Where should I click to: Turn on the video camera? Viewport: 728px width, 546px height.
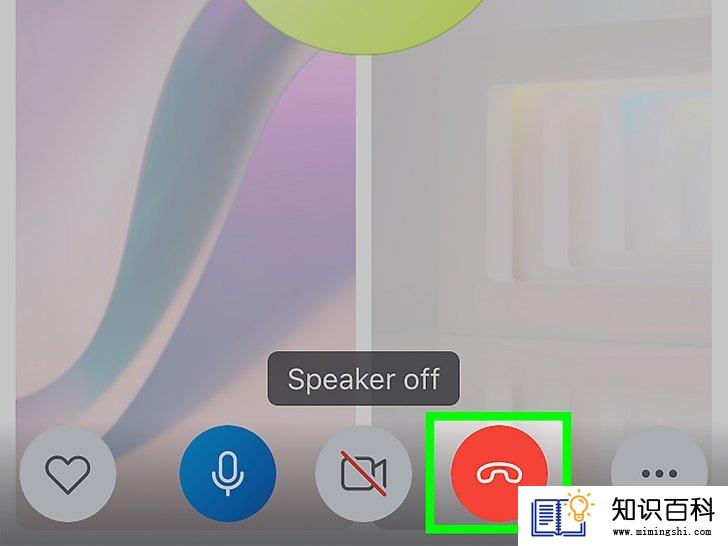tap(363, 473)
